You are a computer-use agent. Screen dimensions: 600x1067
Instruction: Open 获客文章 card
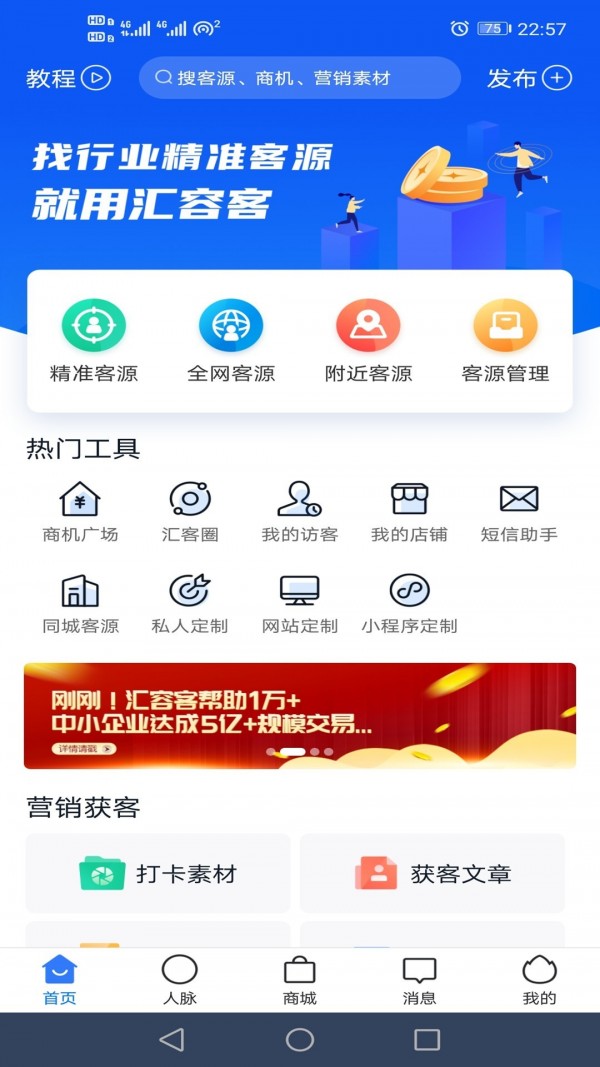[x=432, y=873]
